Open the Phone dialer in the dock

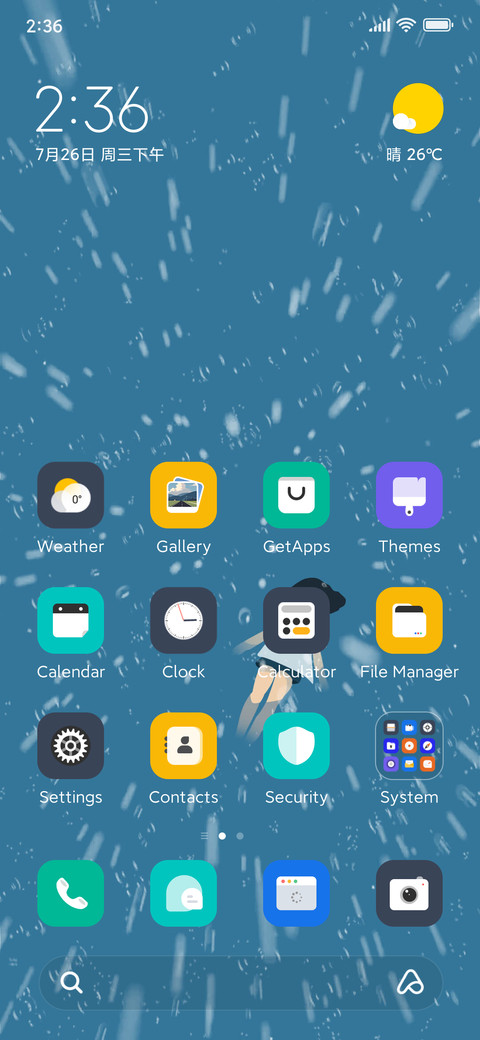[70, 893]
